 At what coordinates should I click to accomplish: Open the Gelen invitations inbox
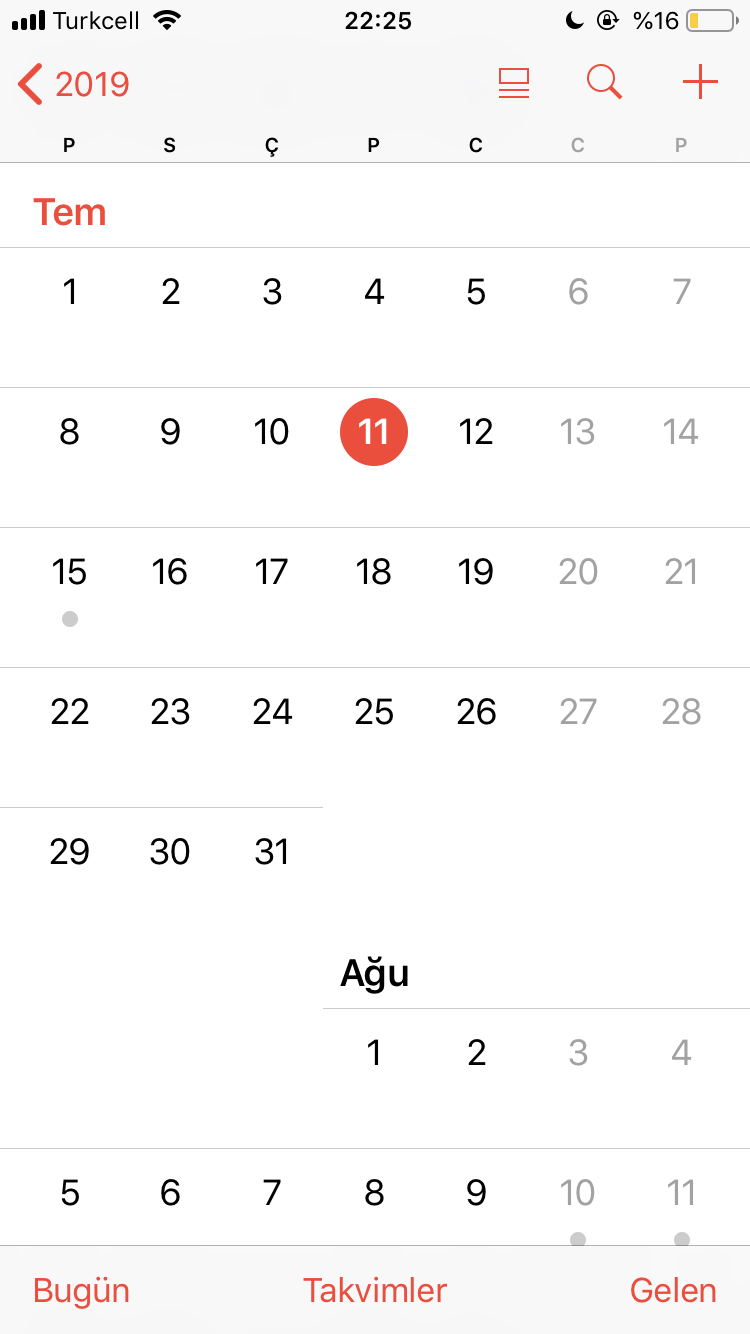(x=673, y=1290)
